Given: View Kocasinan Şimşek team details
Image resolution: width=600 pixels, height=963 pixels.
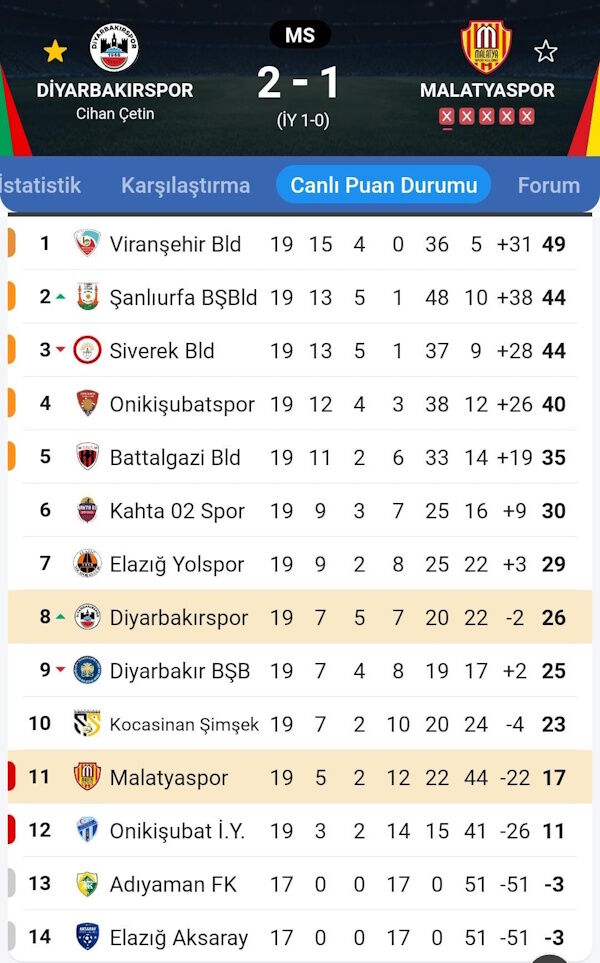Looking at the screenshot, I should coord(184,724).
